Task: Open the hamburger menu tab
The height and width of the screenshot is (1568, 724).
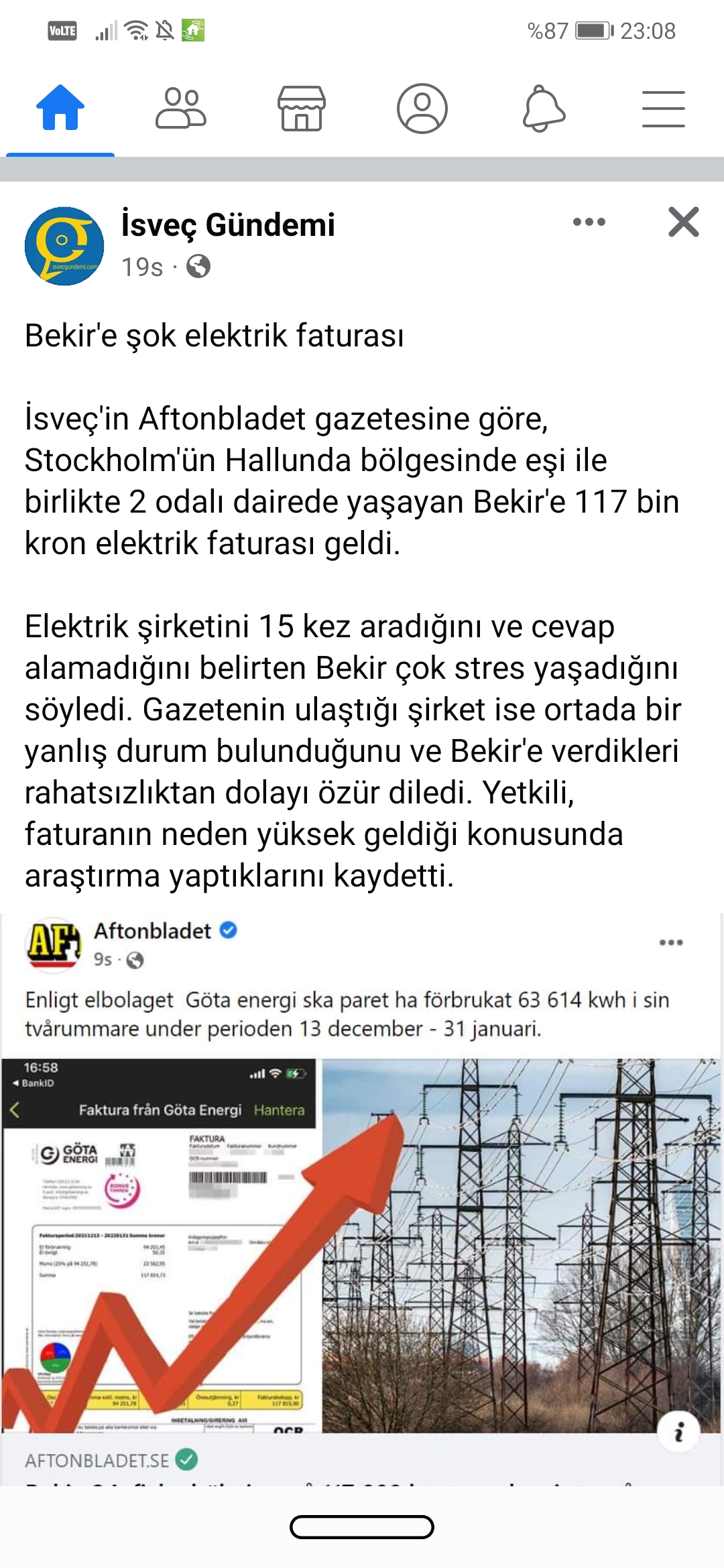Action: pos(664,109)
